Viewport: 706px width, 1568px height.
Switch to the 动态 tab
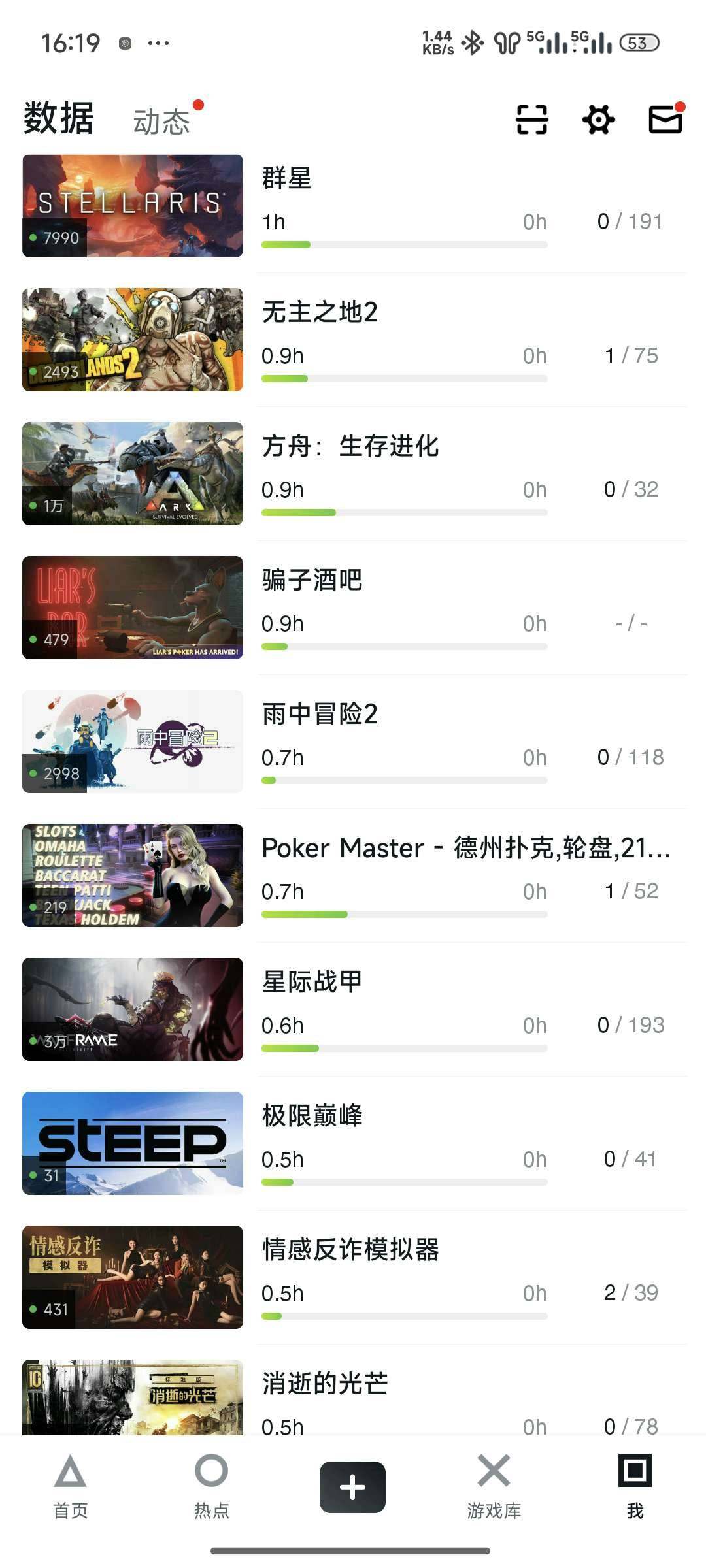(162, 120)
